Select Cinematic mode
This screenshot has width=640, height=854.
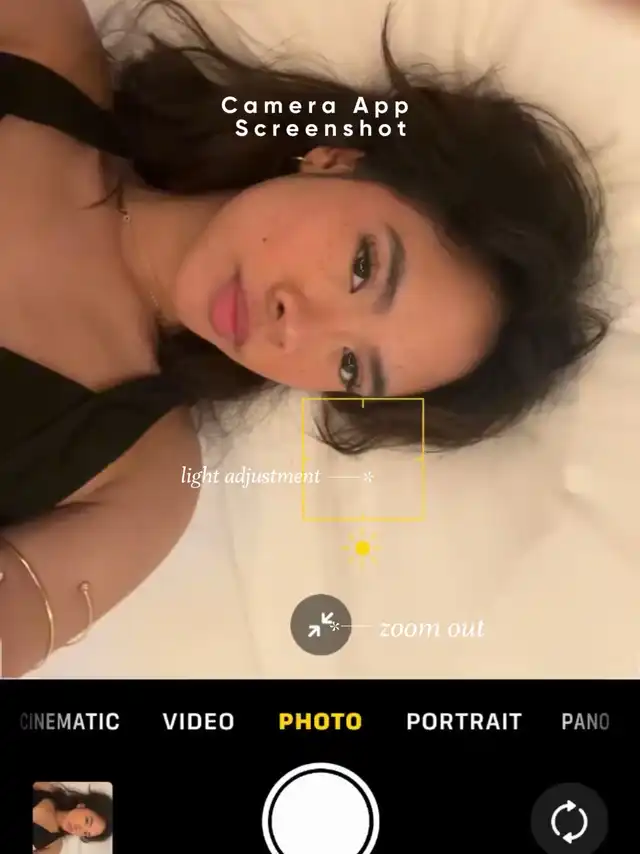click(x=70, y=722)
